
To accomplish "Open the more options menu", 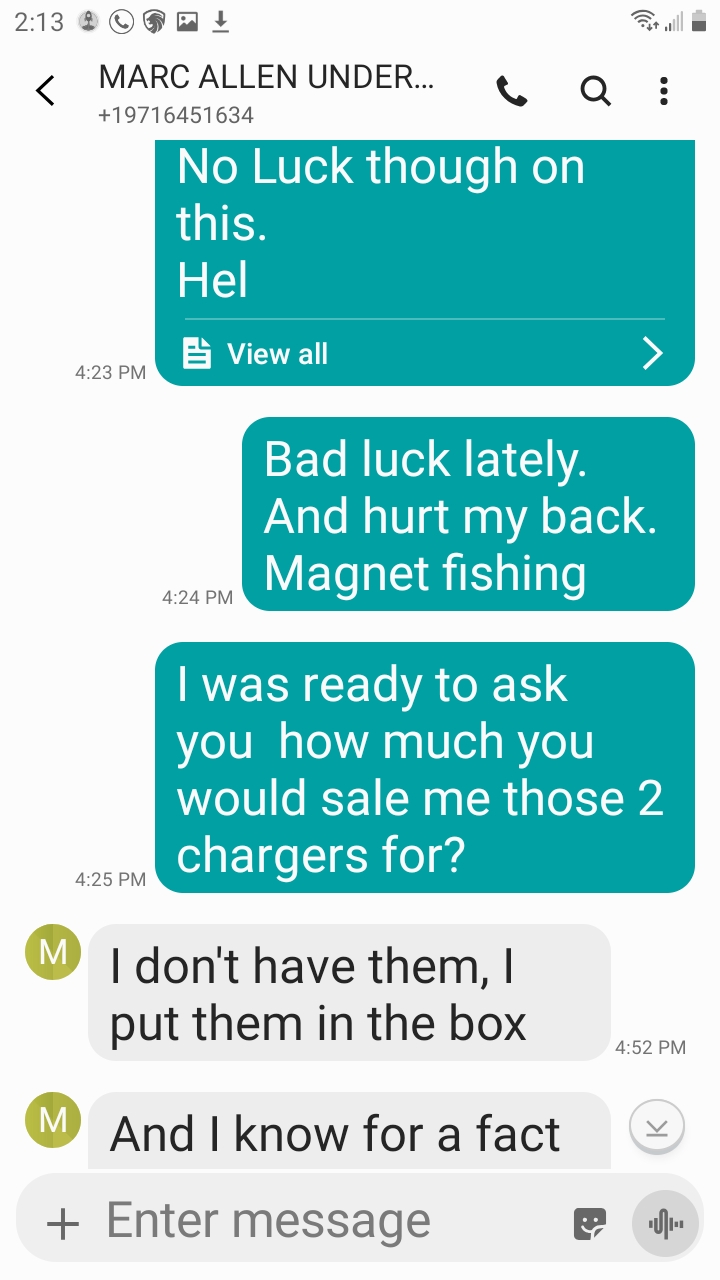I will click(x=663, y=92).
